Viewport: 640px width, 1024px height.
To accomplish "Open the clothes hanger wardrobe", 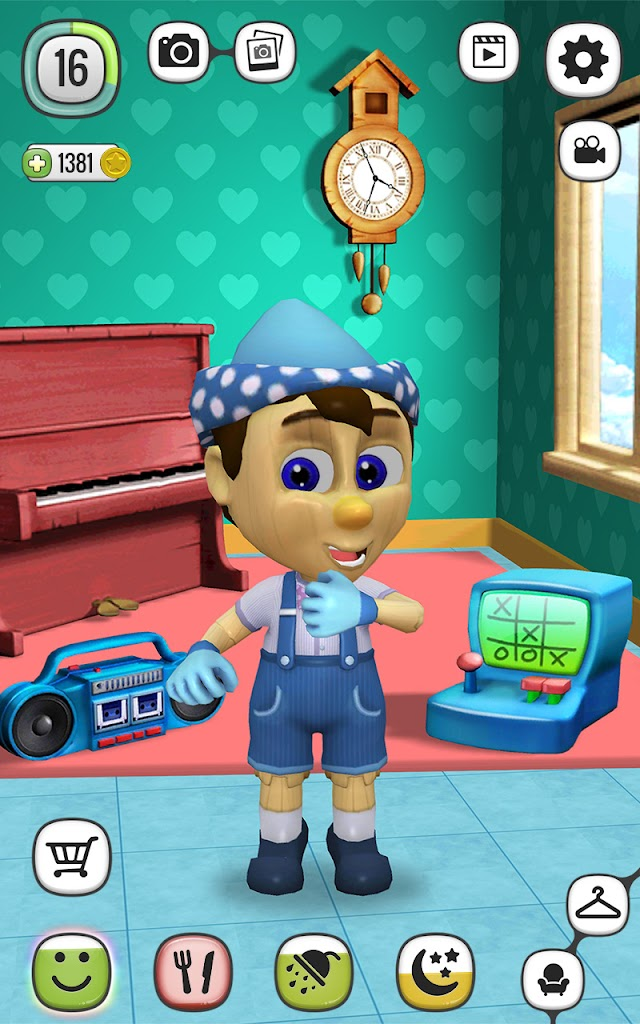I will point(597,904).
